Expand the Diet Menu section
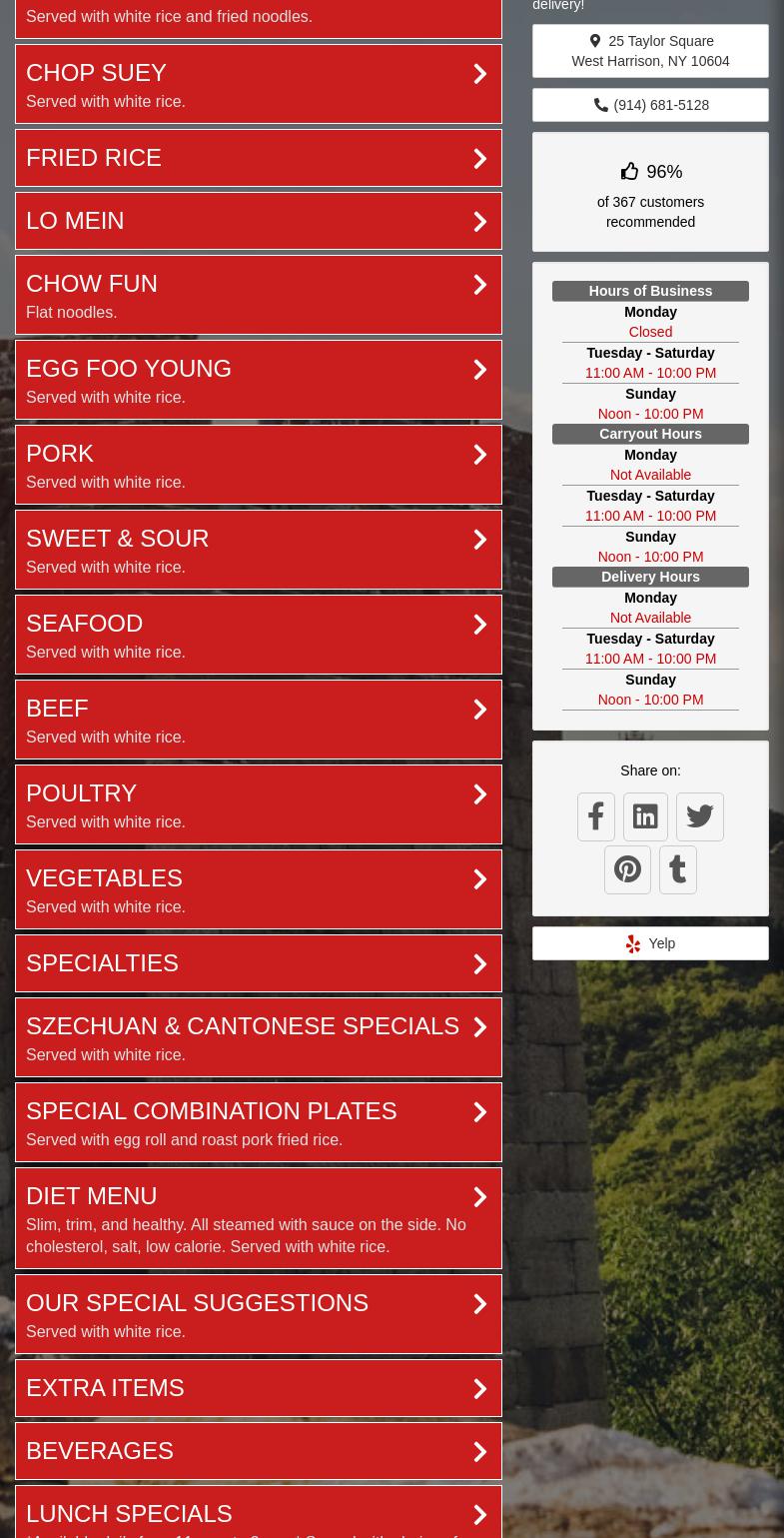784x1538 pixels. (x=258, y=1218)
